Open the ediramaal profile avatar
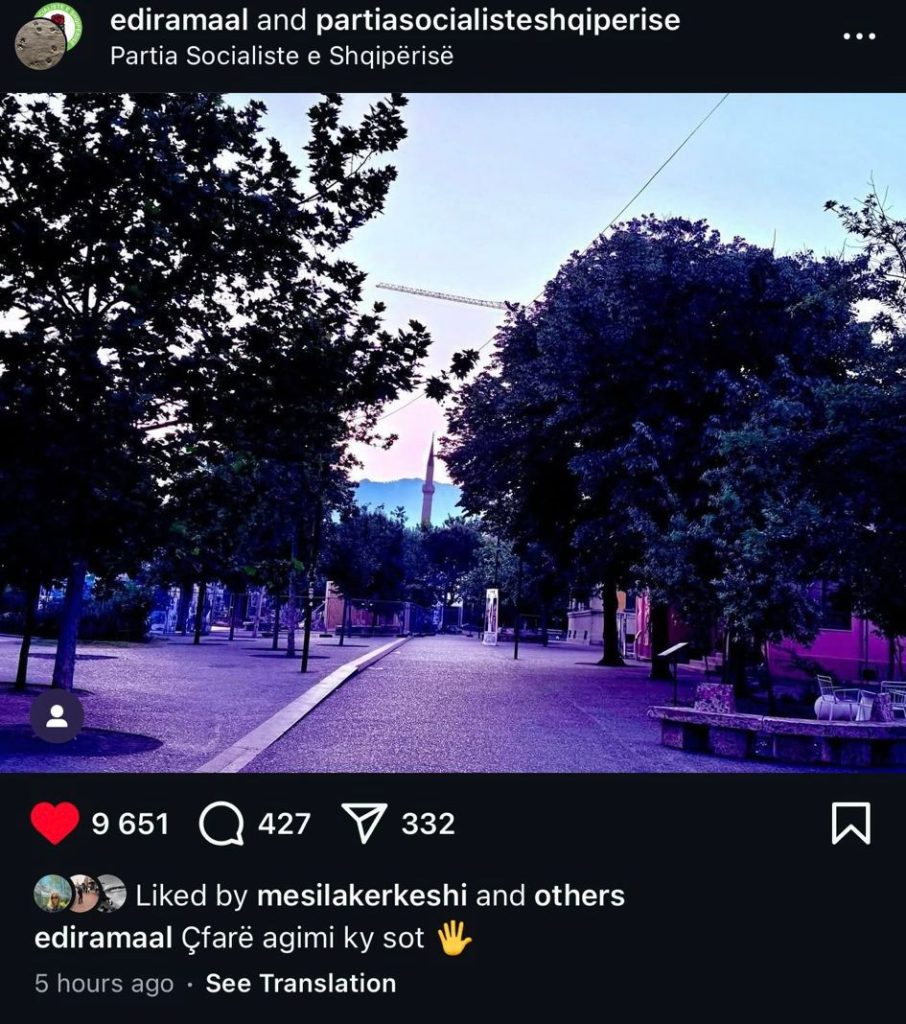Image resolution: width=906 pixels, height=1024 pixels. (41, 40)
